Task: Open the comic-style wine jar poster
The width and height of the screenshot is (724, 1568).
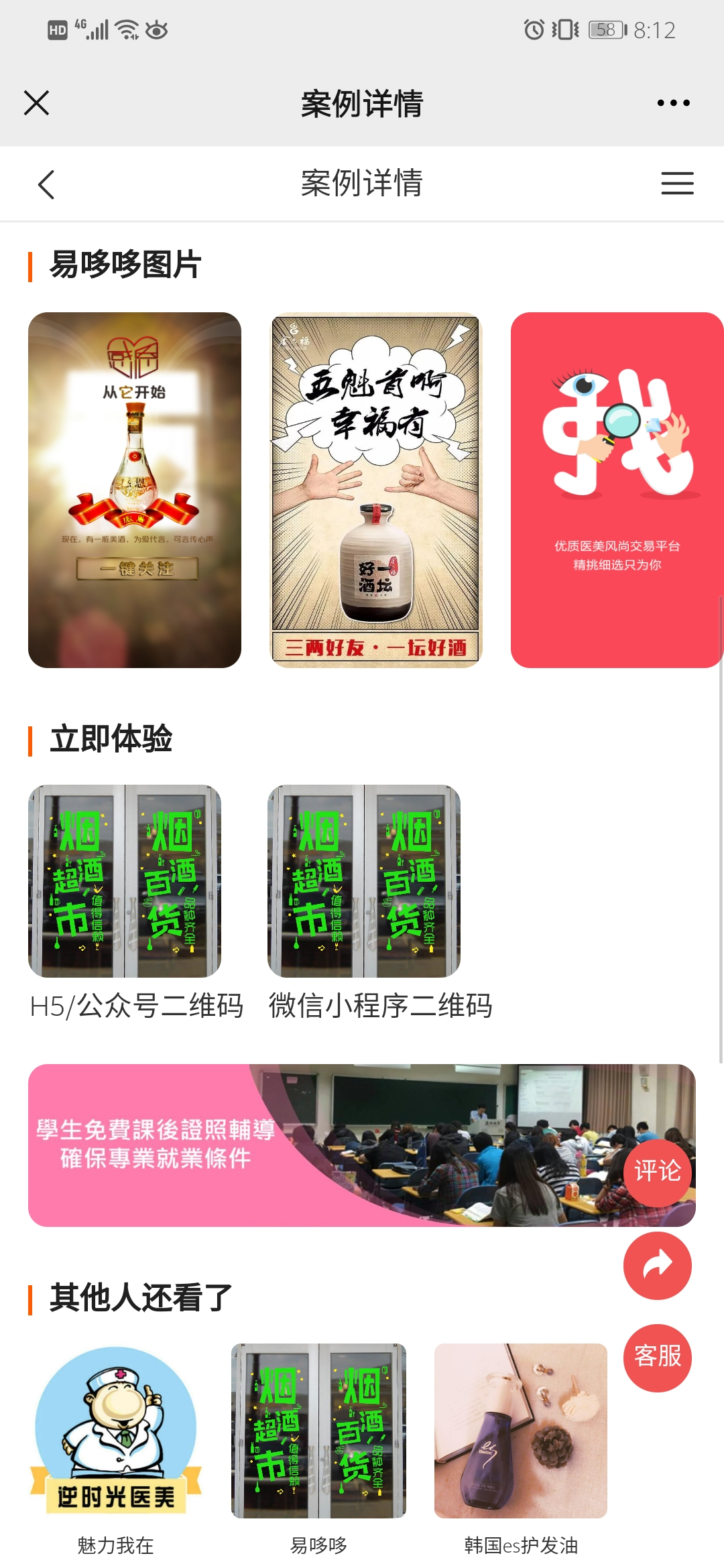Action: coord(375,490)
